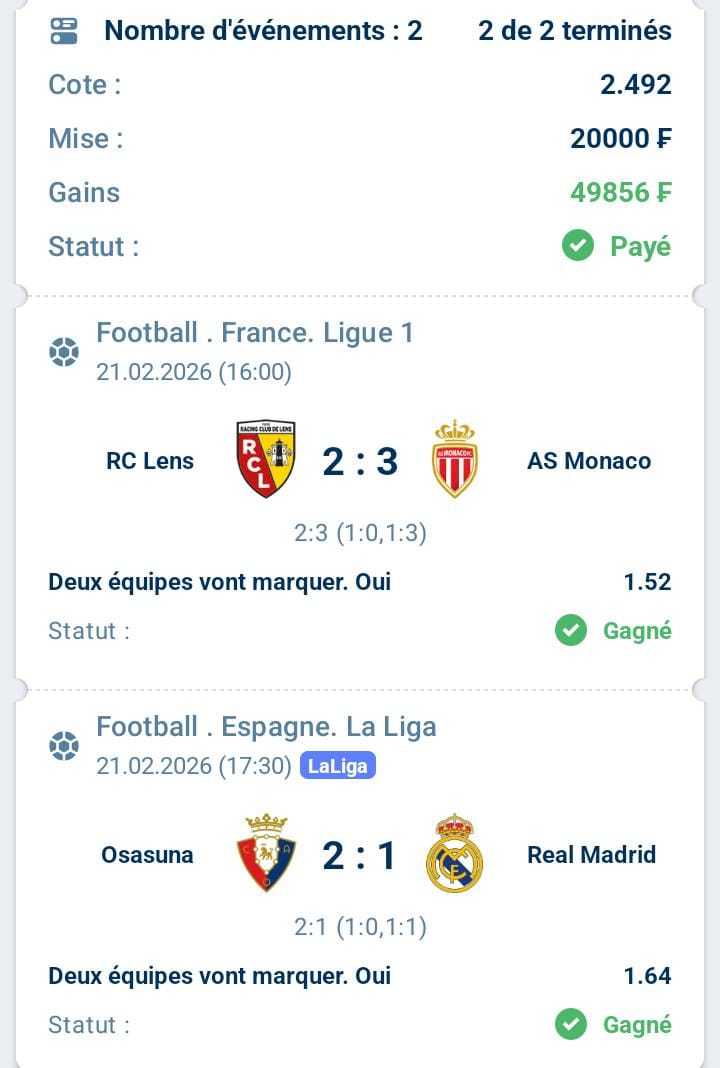Open the RC Lens vs AS Monaco event
Viewport: 720px width, 1068px height.
[x=360, y=461]
